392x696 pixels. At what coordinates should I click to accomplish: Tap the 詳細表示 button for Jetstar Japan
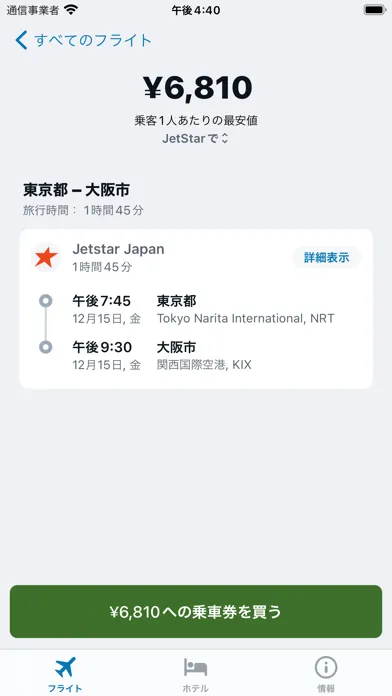[x=326, y=257]
